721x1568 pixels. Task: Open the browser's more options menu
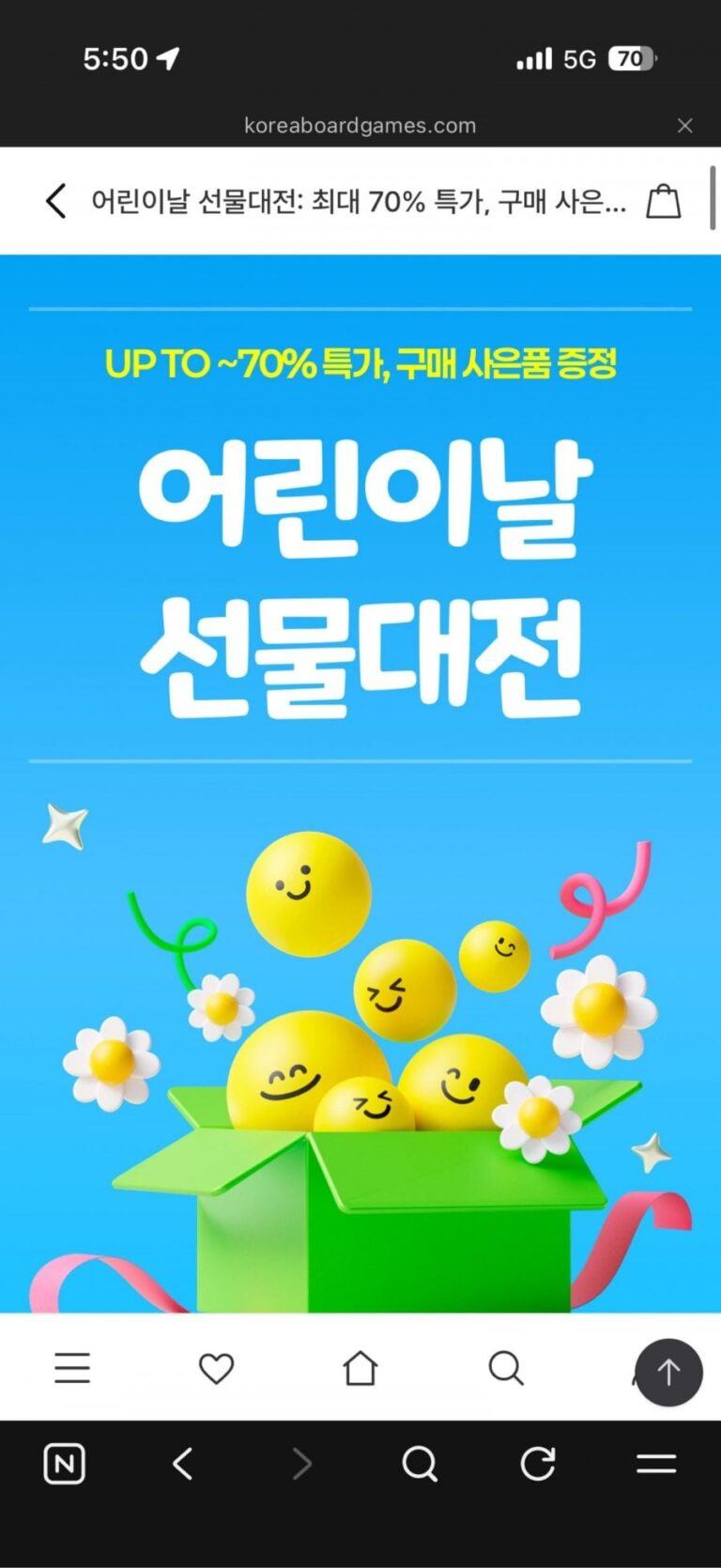coord(656,1463)
